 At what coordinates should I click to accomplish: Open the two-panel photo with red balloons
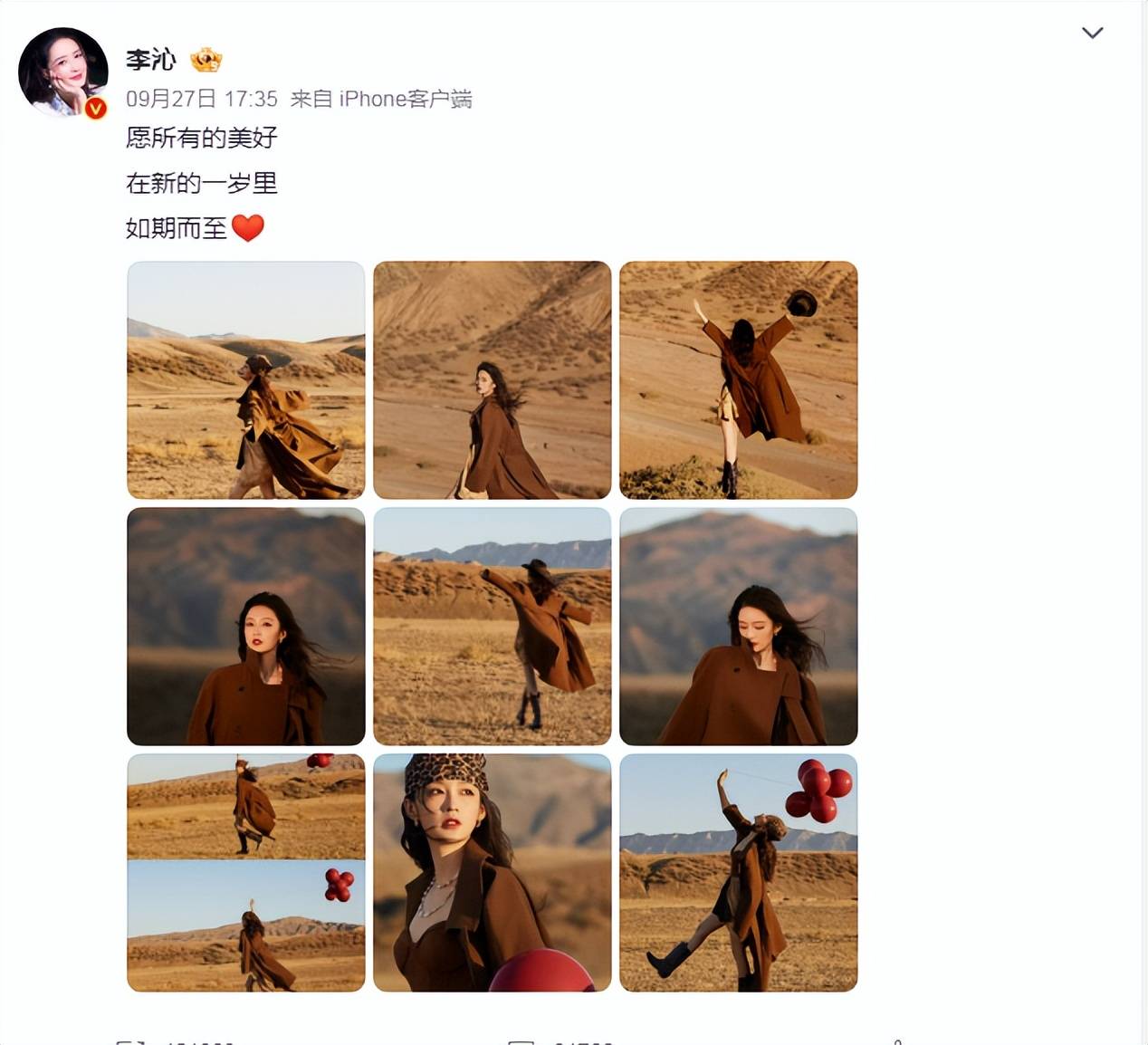point(245,872)
